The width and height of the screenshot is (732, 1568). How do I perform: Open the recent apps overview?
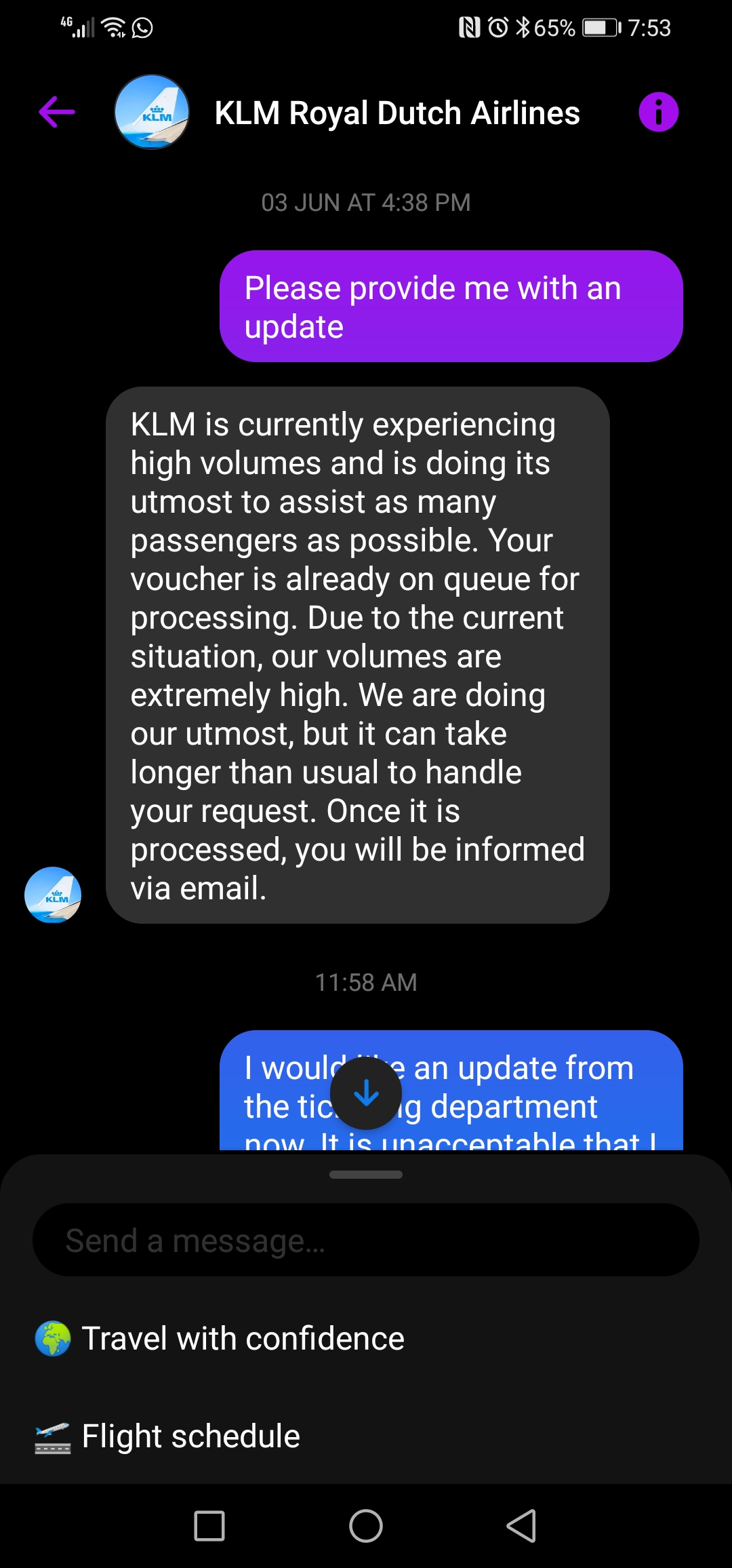(x=209, y=1526)
